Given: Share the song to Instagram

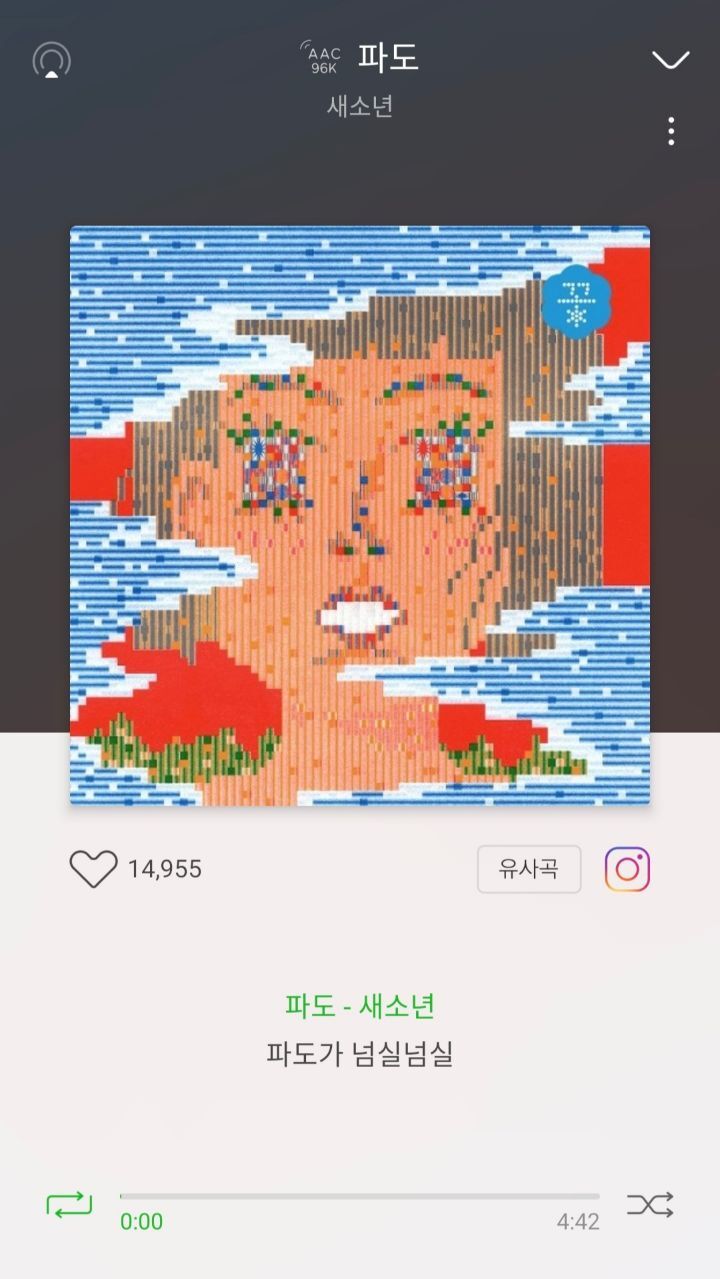Looking at the screenshot, I should (x=627, y=869).
